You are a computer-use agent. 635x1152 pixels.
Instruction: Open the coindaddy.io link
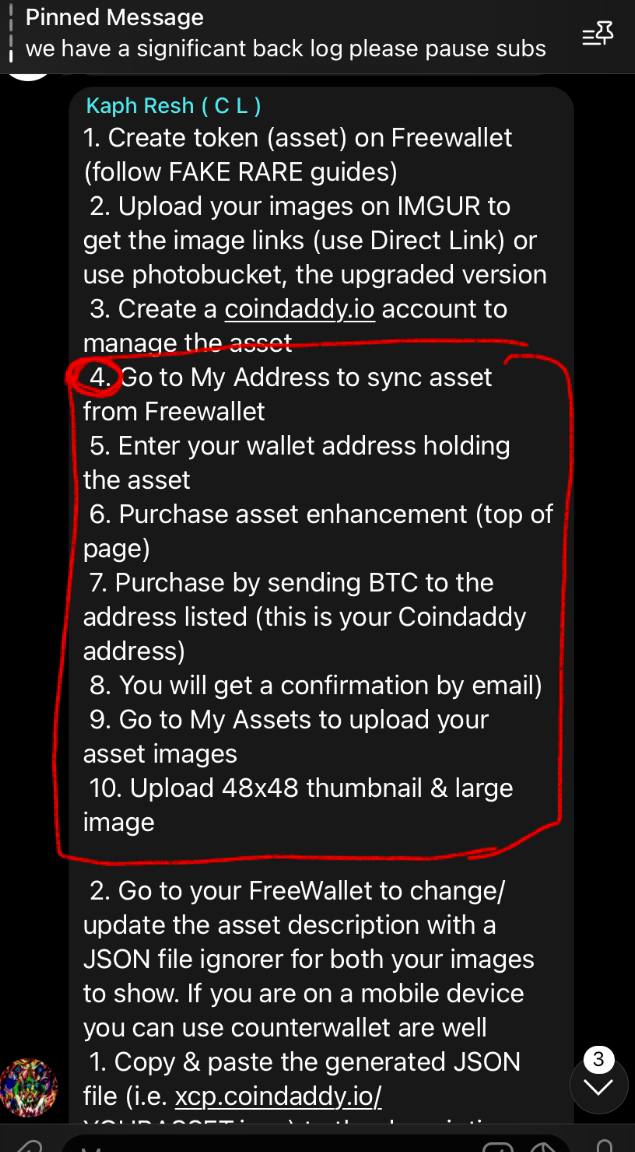[300, 309]
